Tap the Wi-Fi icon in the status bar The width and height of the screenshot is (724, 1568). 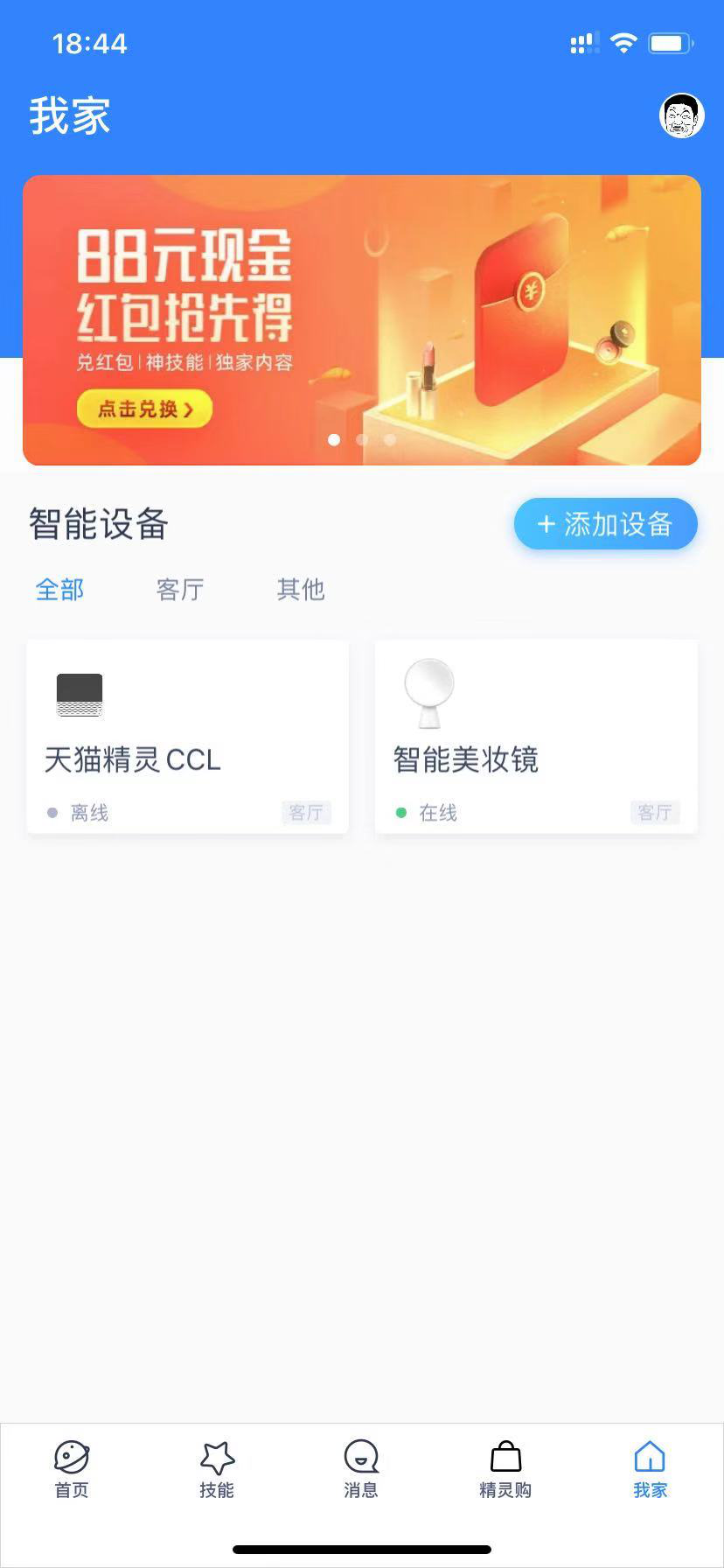pos(623,43)
